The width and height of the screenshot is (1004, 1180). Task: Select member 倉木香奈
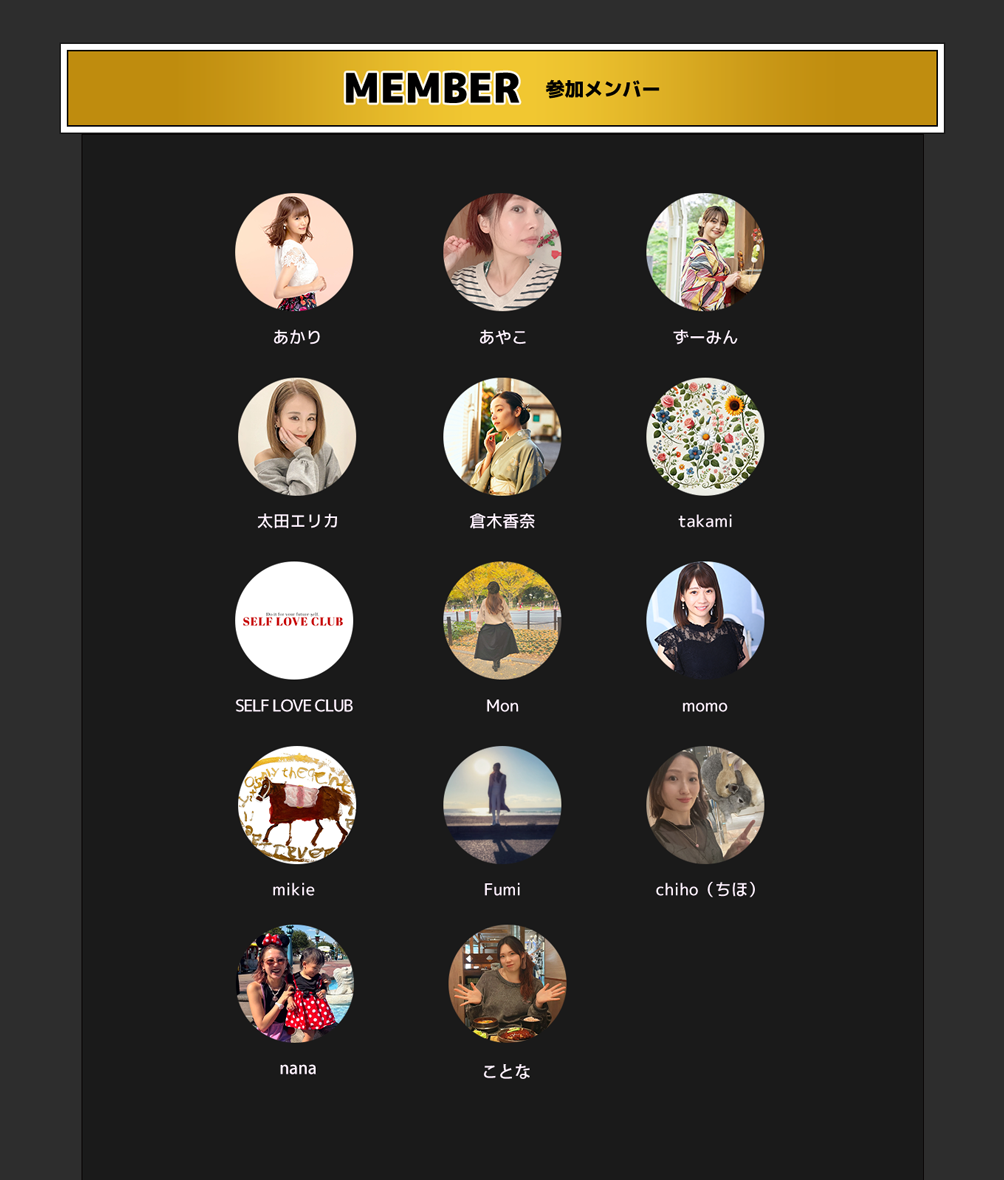pyautogui.click(x=502, y=436)
